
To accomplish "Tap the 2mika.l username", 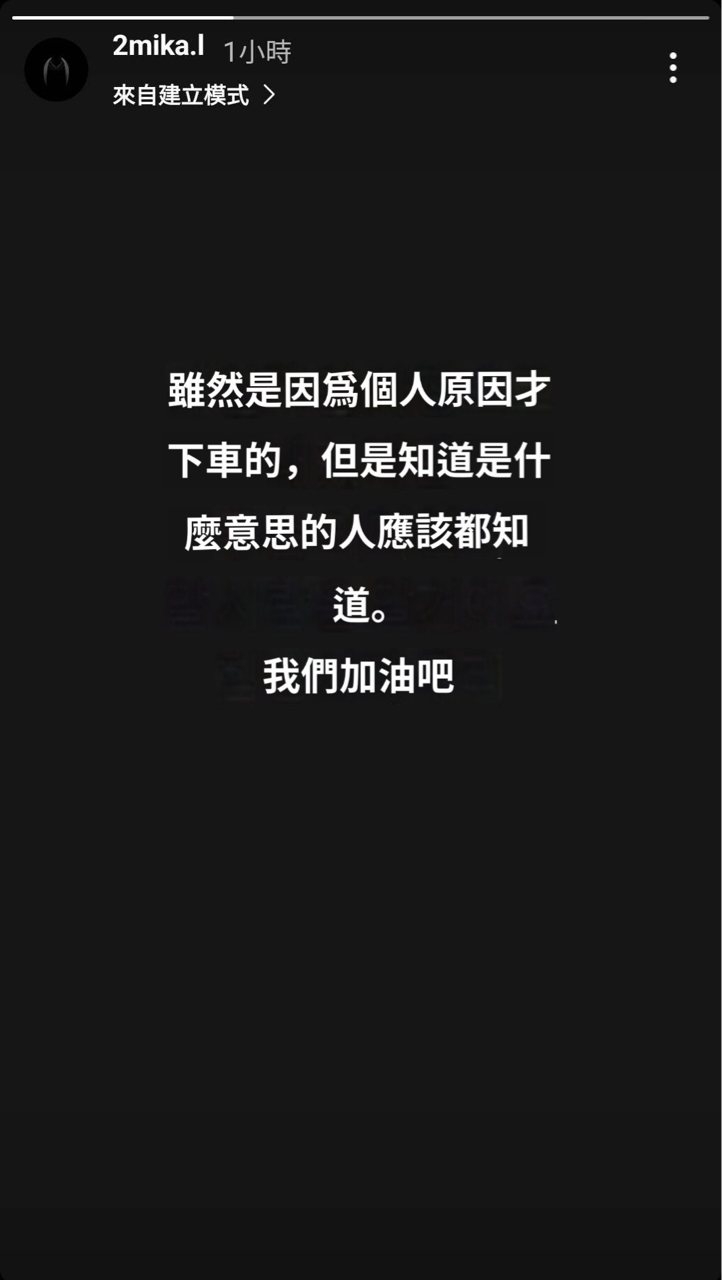I will [x=158, y=49].
